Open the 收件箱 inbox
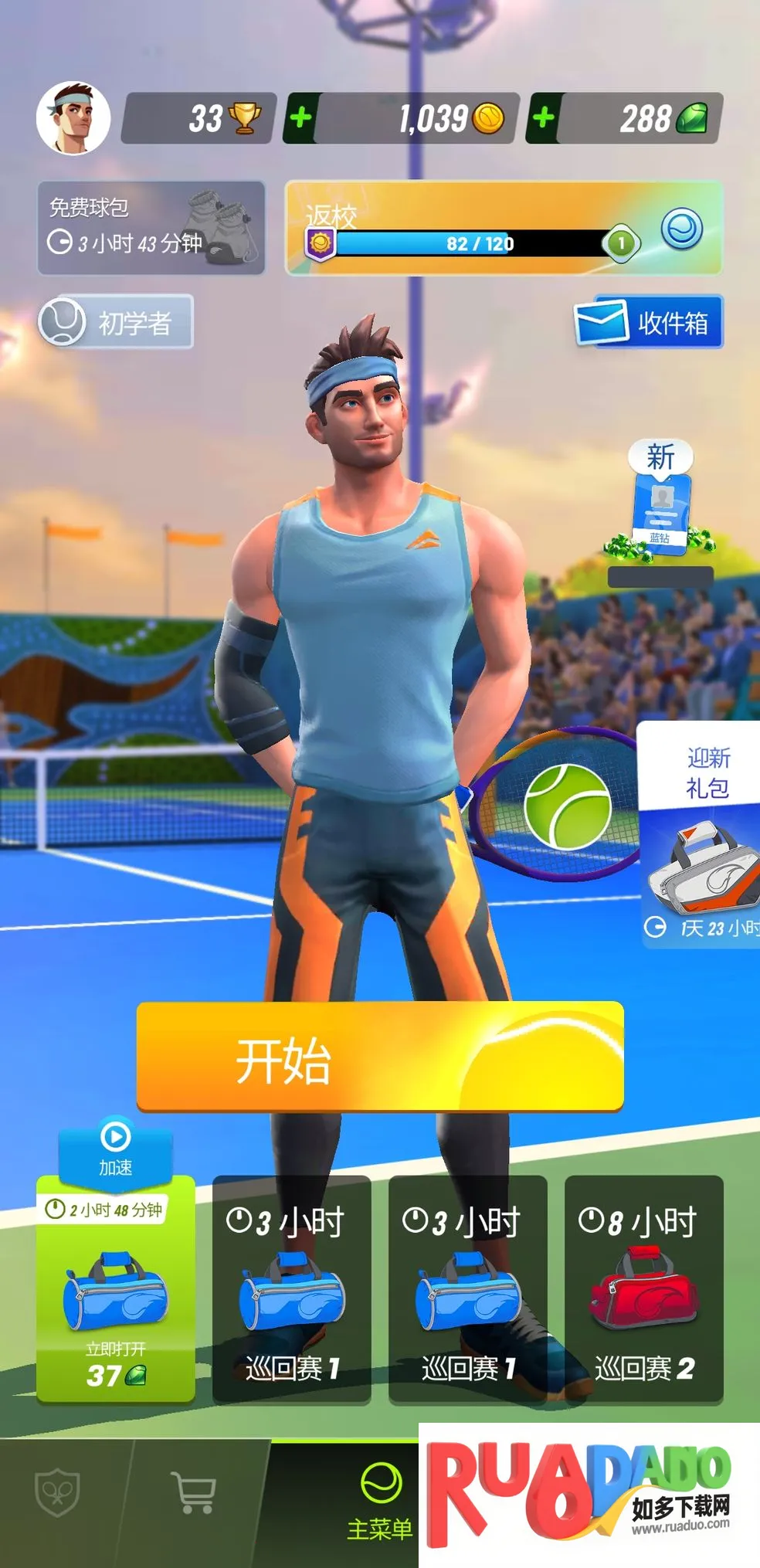The image size is (760, 1568). coord(648,322)
